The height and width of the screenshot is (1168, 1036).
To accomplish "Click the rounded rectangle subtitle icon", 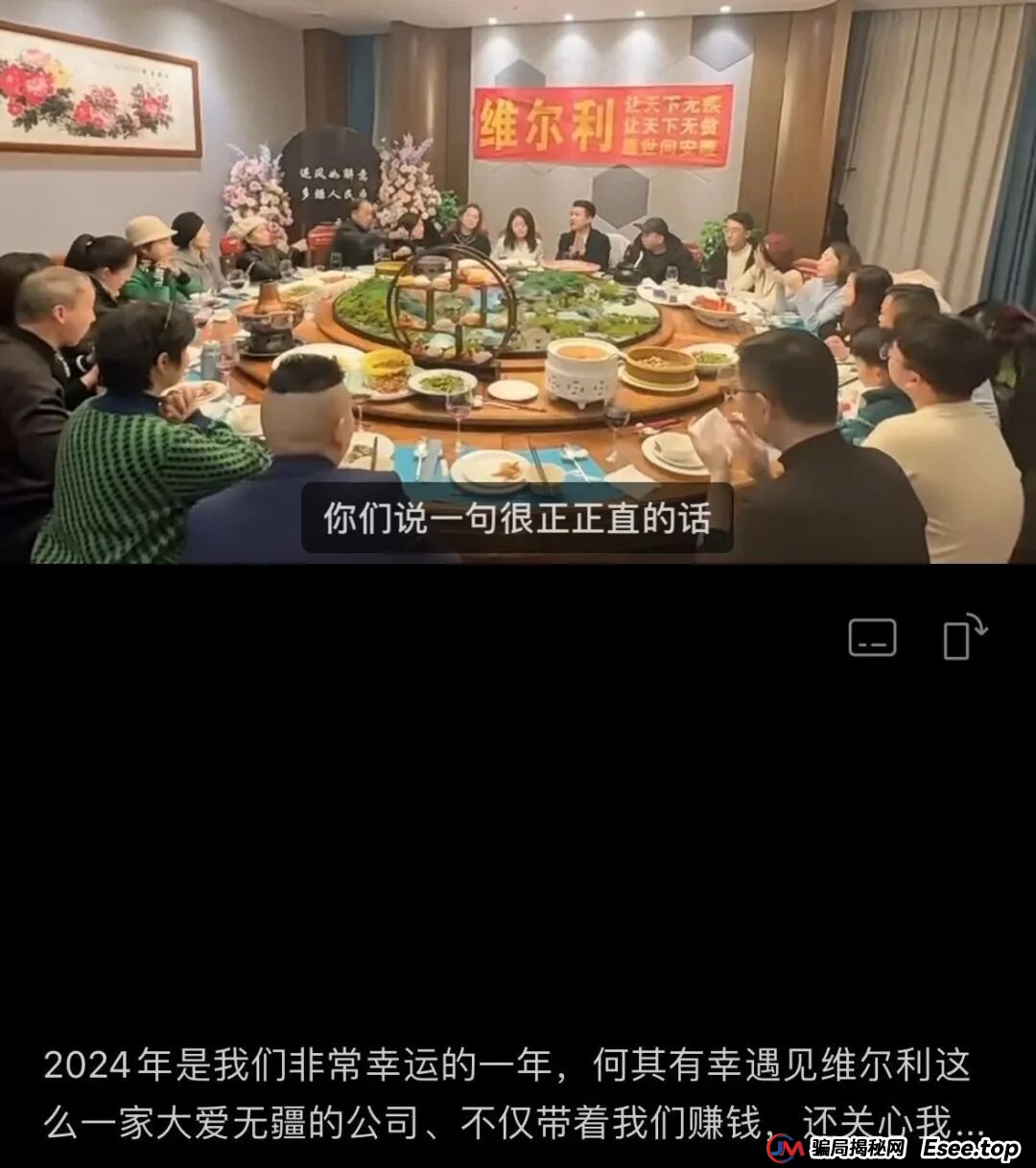I will (873, 638).
